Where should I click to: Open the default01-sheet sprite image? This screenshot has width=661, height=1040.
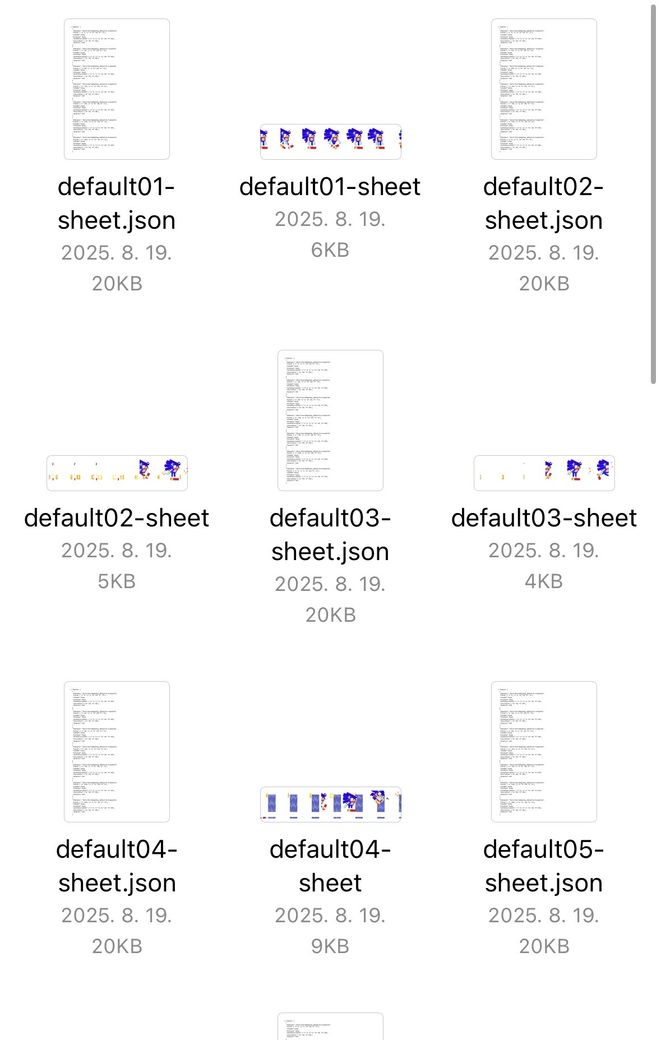pos(330,141)
